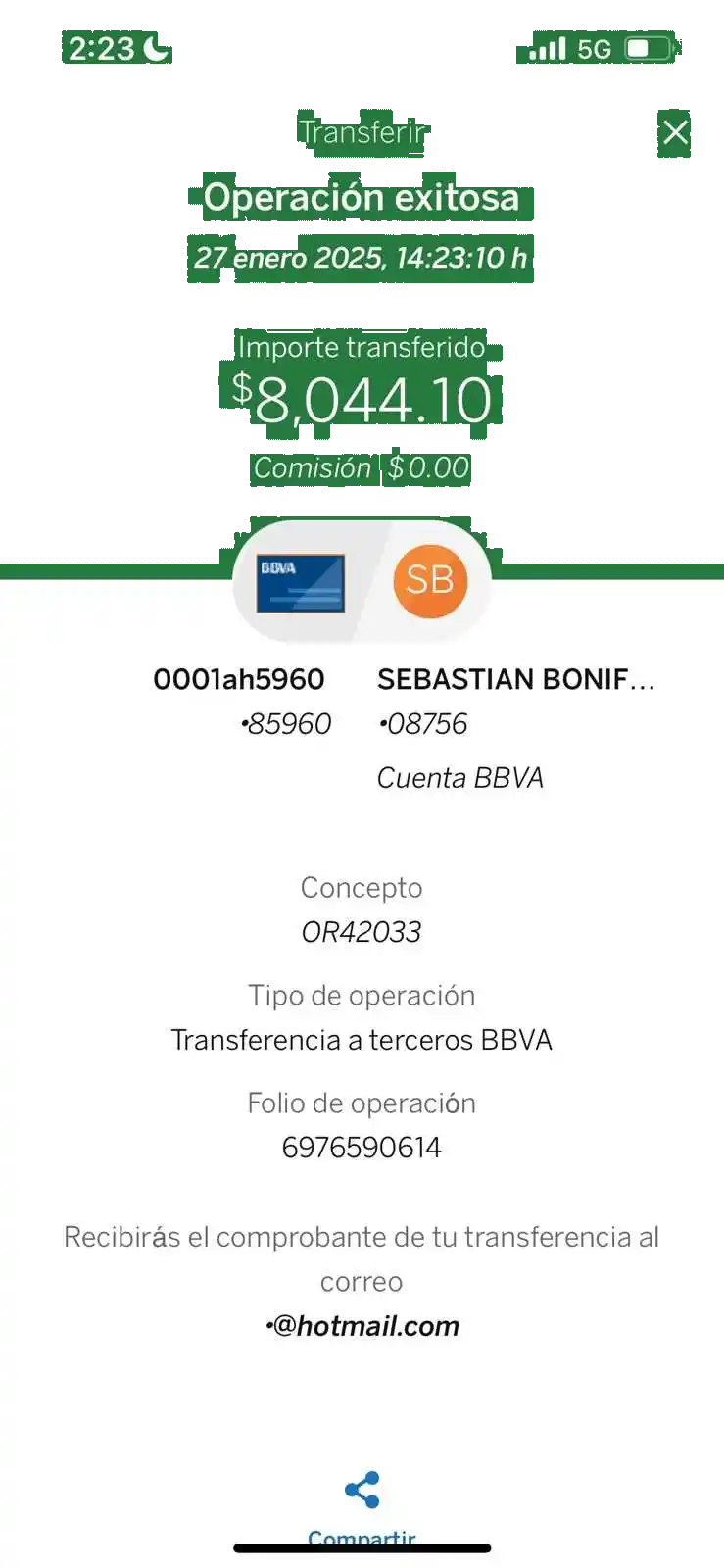The width and height of the screenshot is (724, 1568).
Task: Share the transfer receipt via Compartir
Action: point(362,1496)
